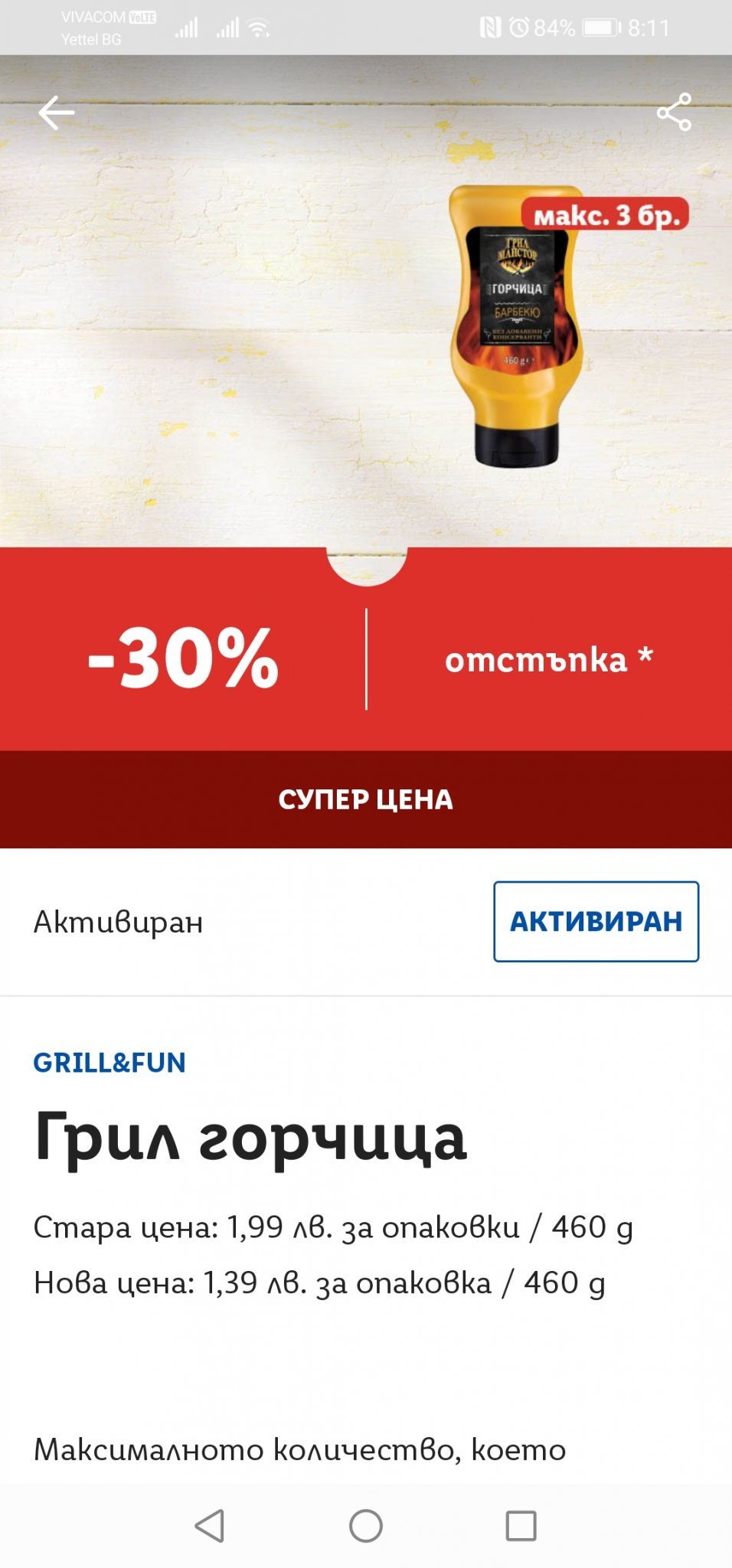Viewport: 732px width, 1568px height.
Task: Open recent apps from the navigation bar
Action: pyautogui.click(x=521, y=1526)
